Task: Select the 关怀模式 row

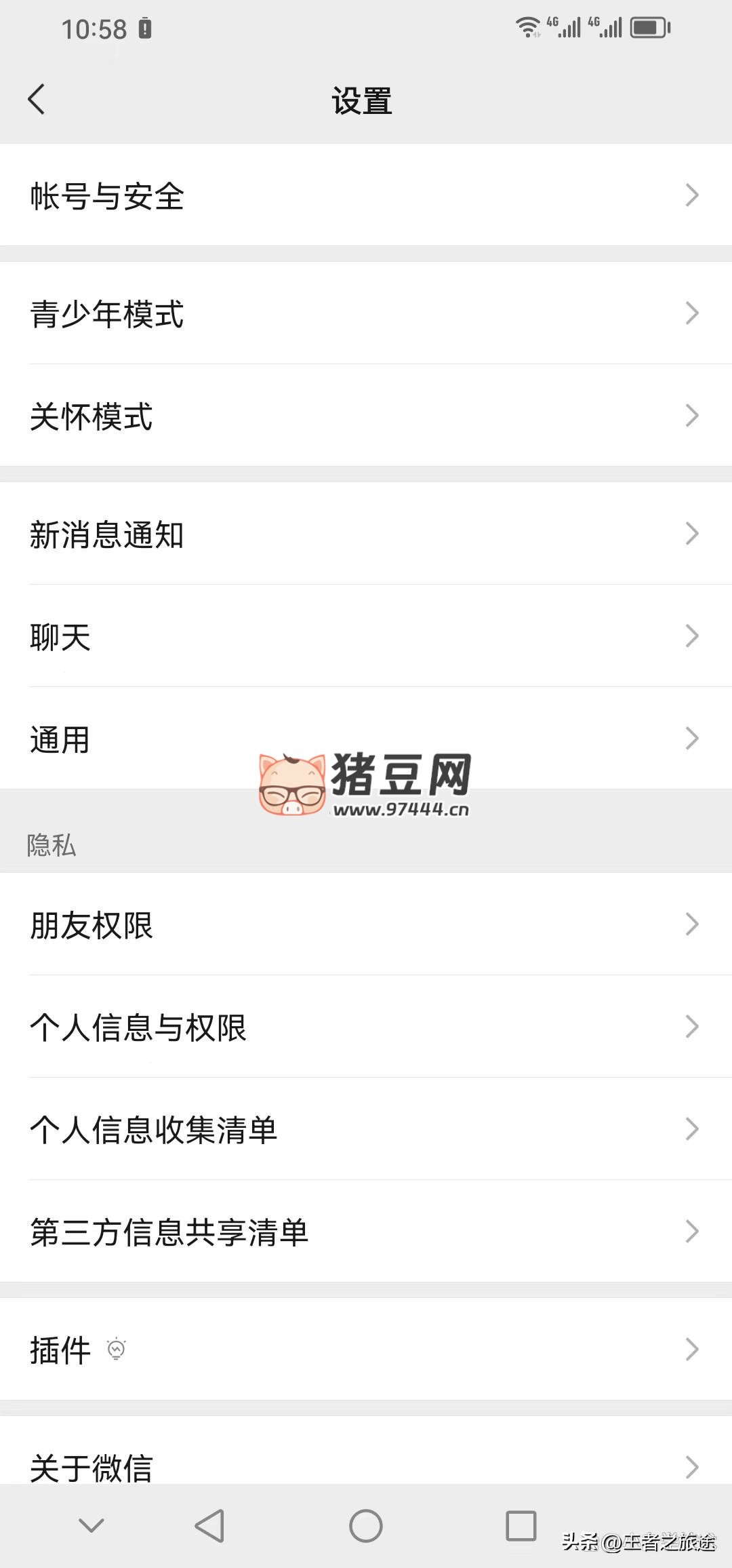Action: tap(366, 416)
